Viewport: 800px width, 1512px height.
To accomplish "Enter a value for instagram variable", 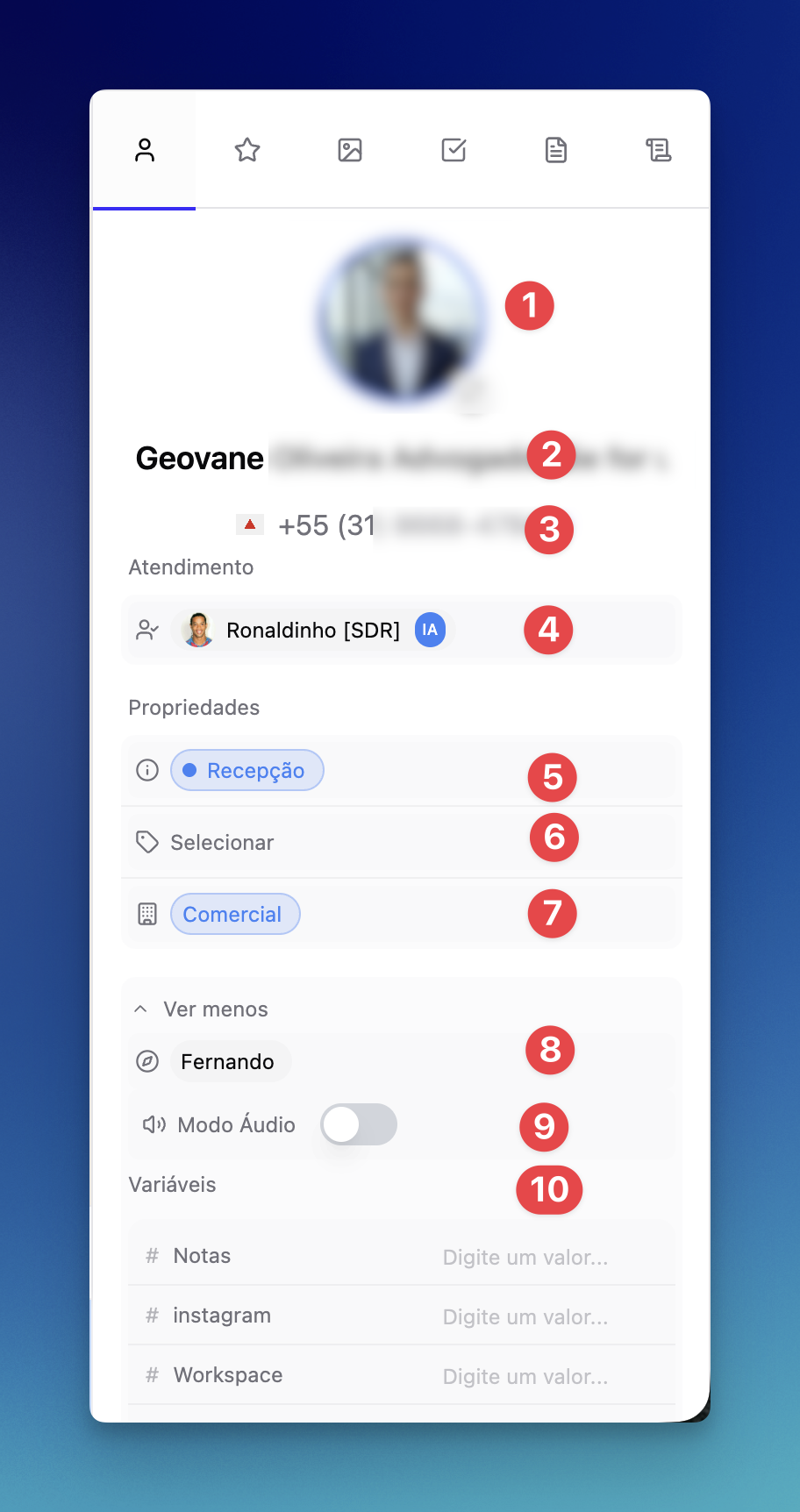I will [525, 1316].
